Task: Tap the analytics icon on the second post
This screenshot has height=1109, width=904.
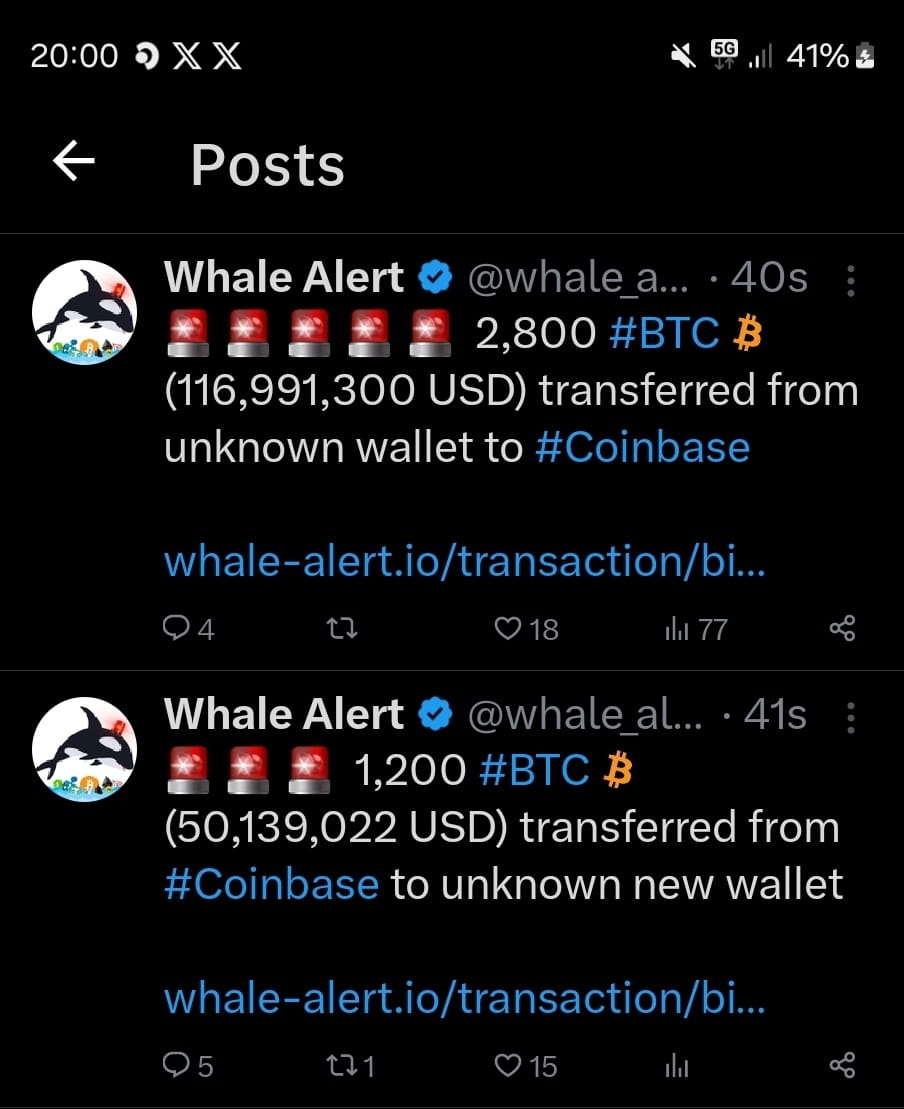Action: point(675,1068)
